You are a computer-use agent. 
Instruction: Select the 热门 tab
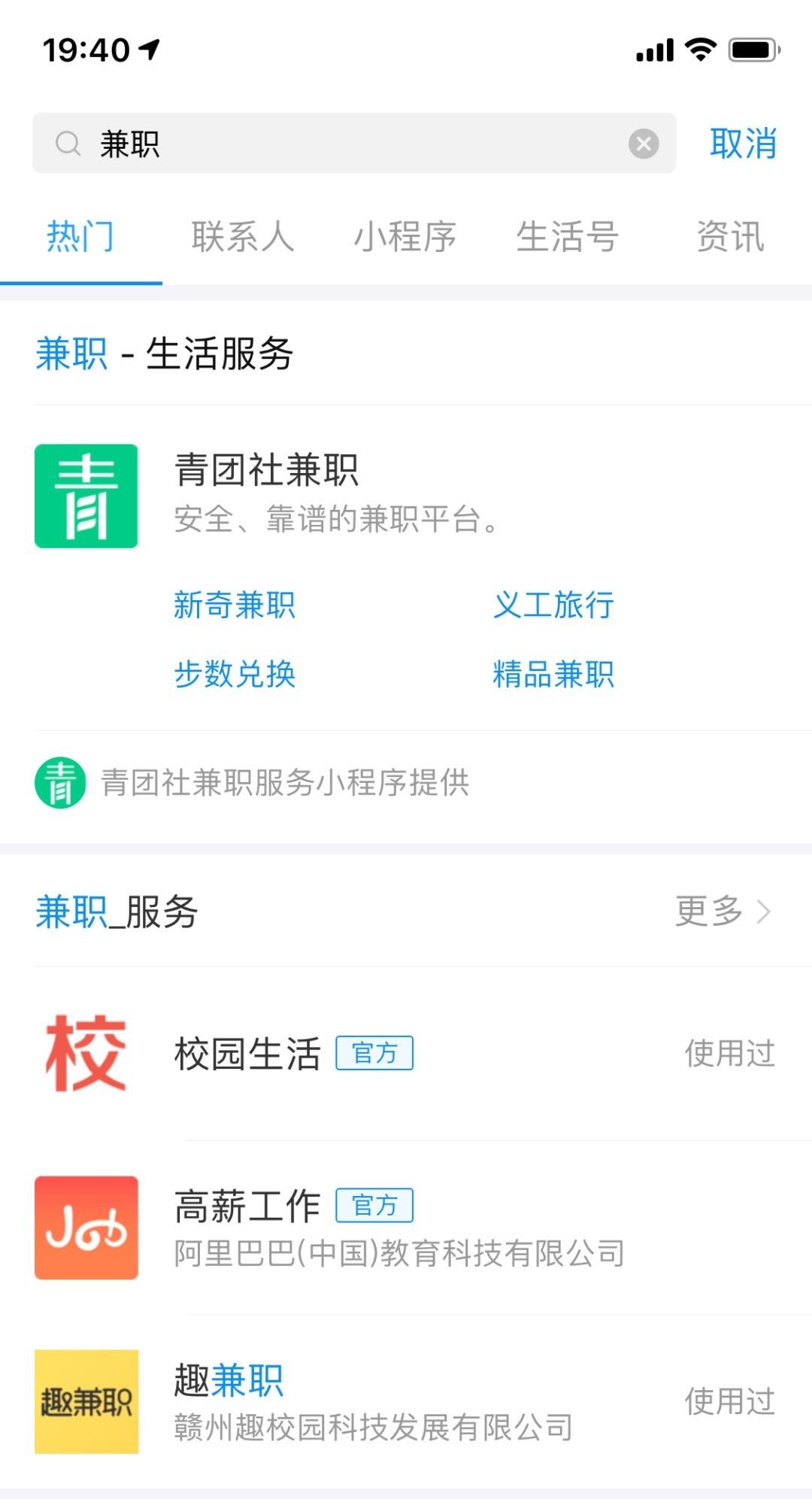point(80,237)
